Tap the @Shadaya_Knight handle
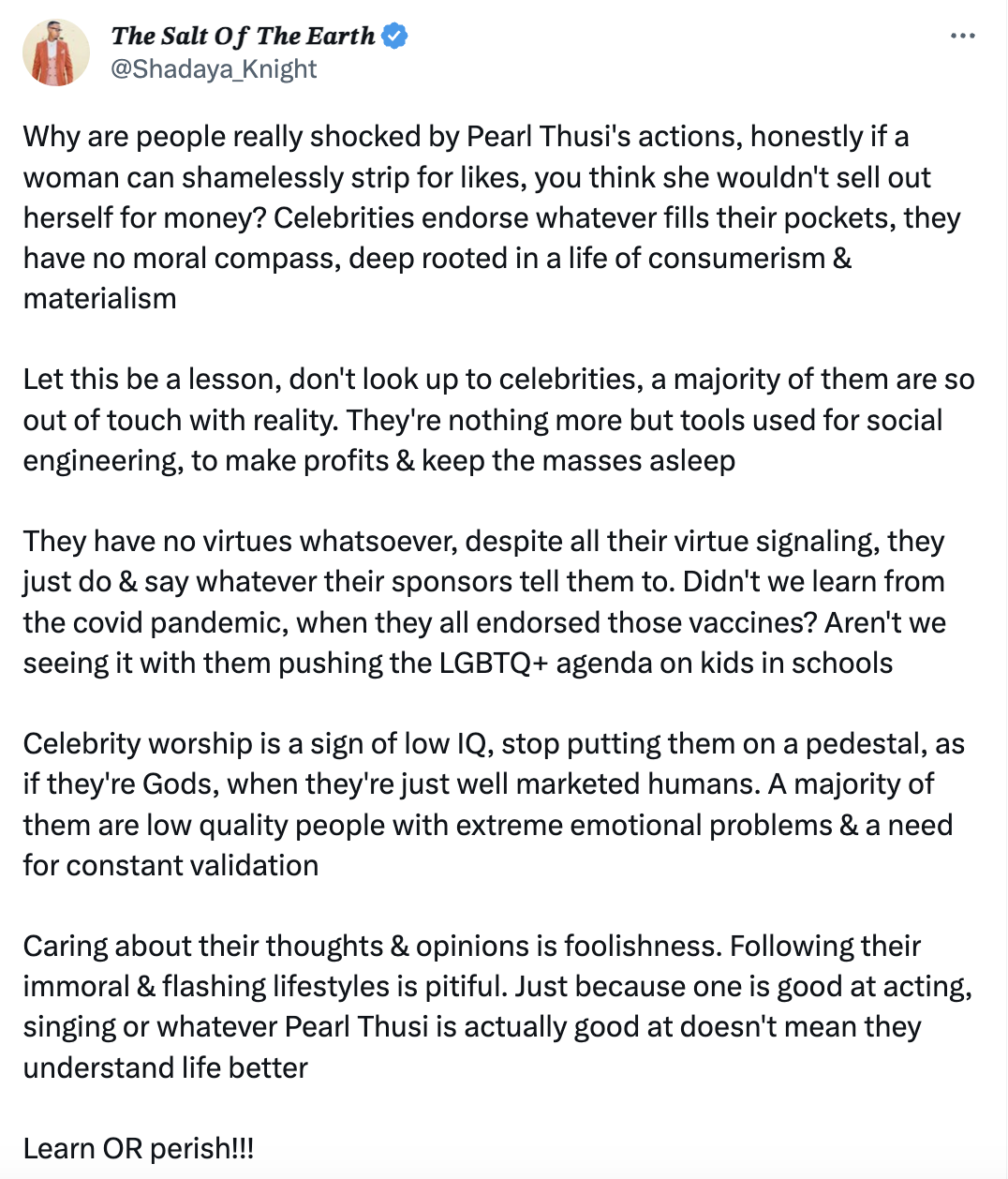The width and height of the screenshot is (1008, 1179). pyautogui.click(x=214, y=69)
